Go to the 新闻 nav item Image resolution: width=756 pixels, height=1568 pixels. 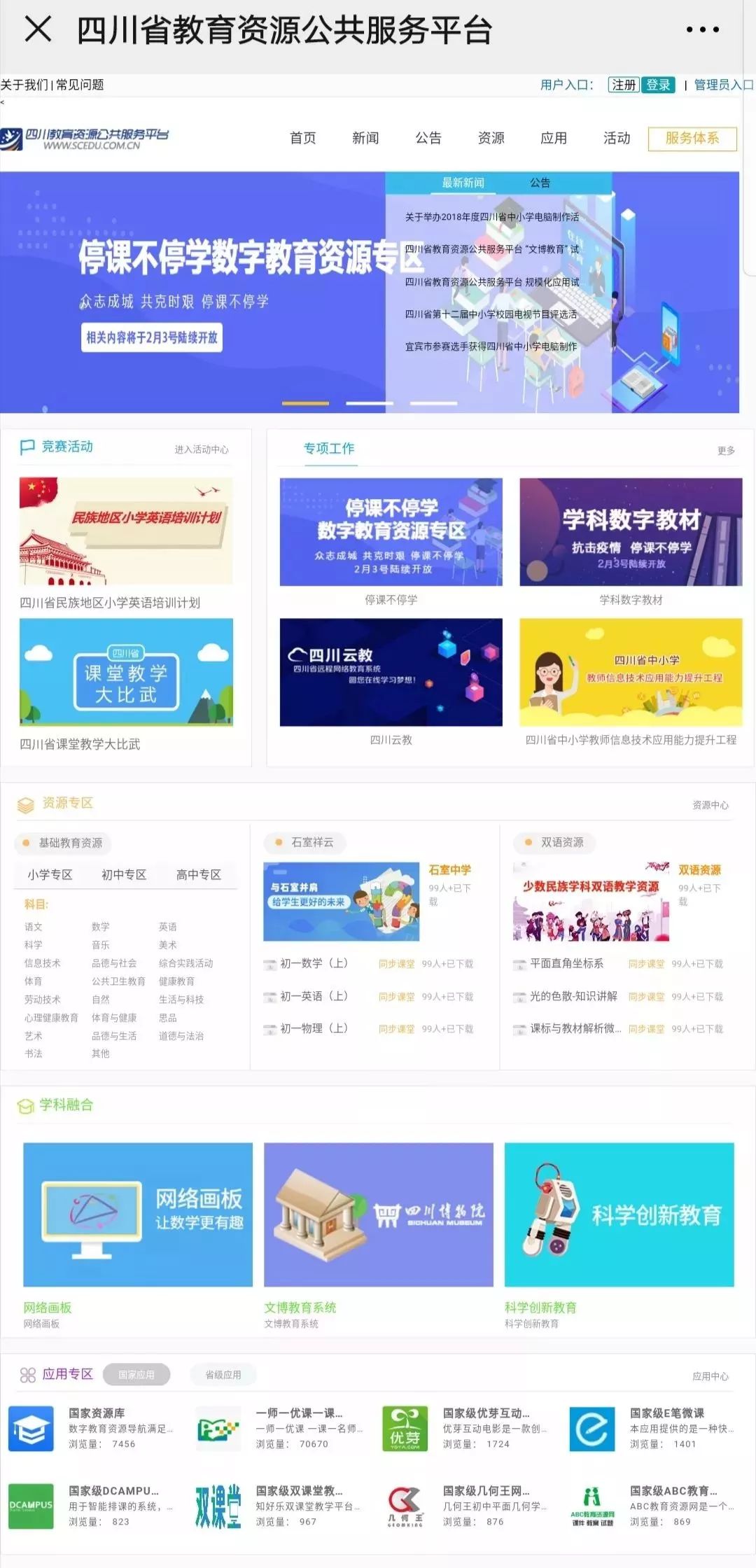pos(365,138)
